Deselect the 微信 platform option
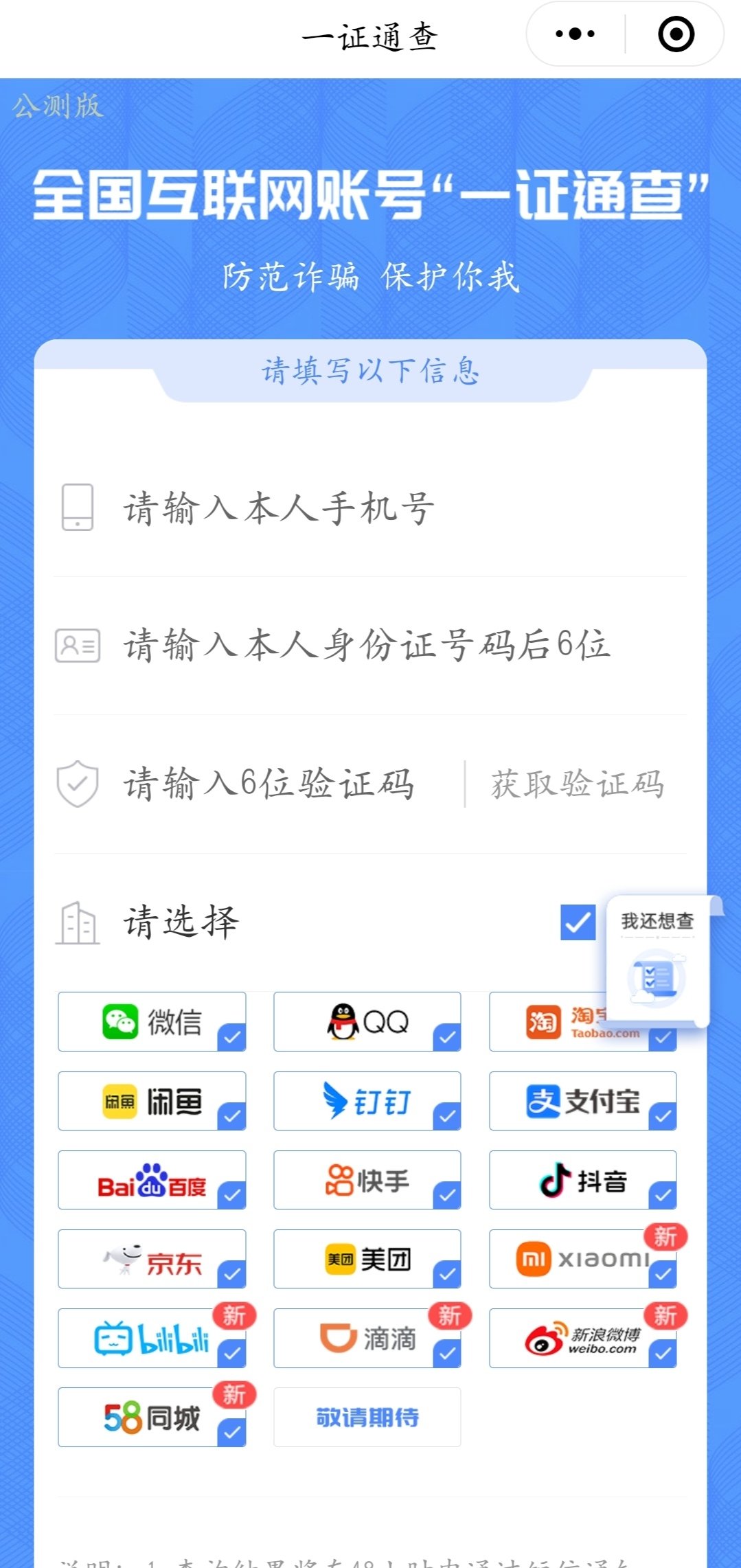 pos(152,1021)
